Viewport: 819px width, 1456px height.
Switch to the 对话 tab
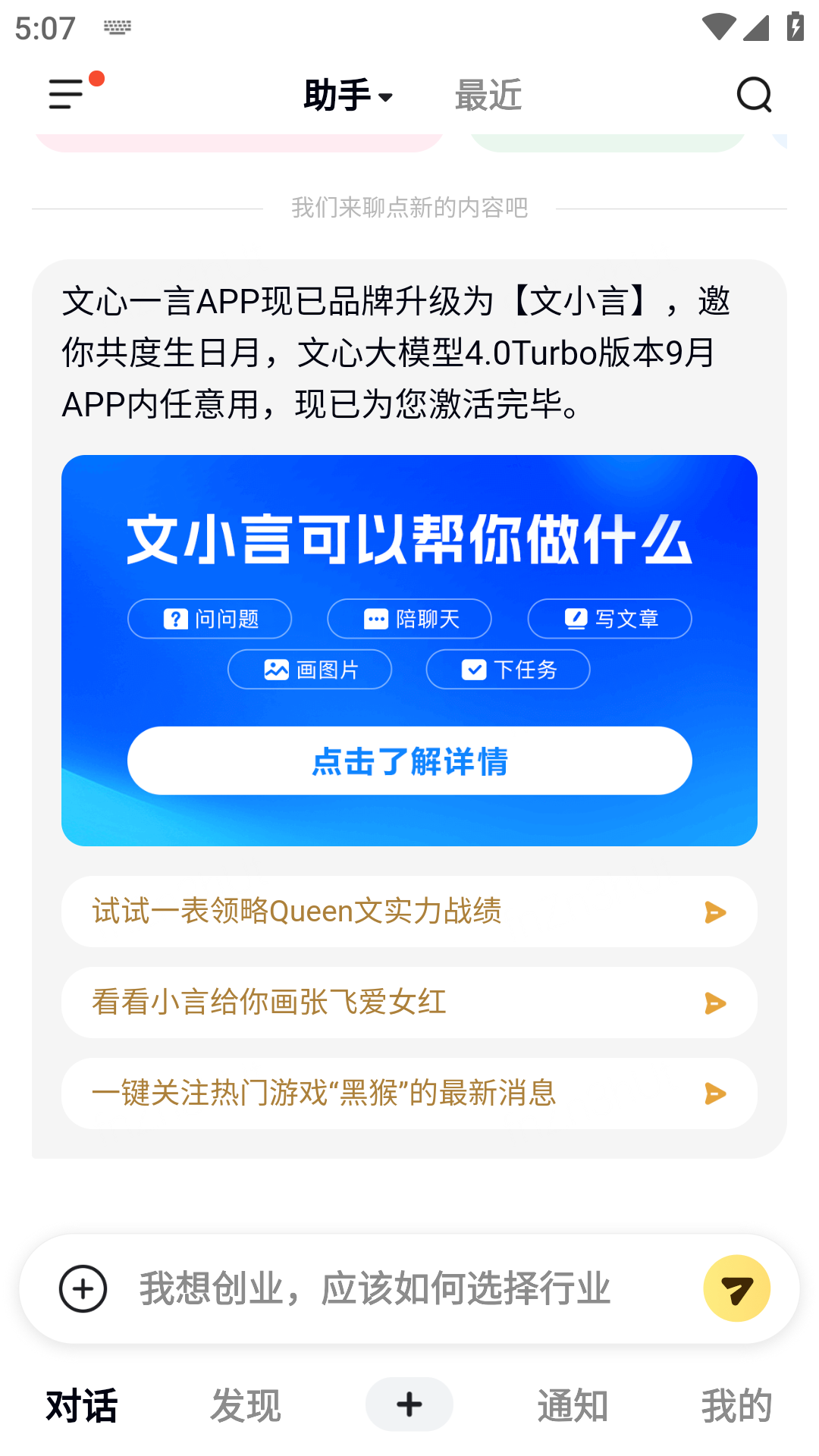click(82, 1405)
